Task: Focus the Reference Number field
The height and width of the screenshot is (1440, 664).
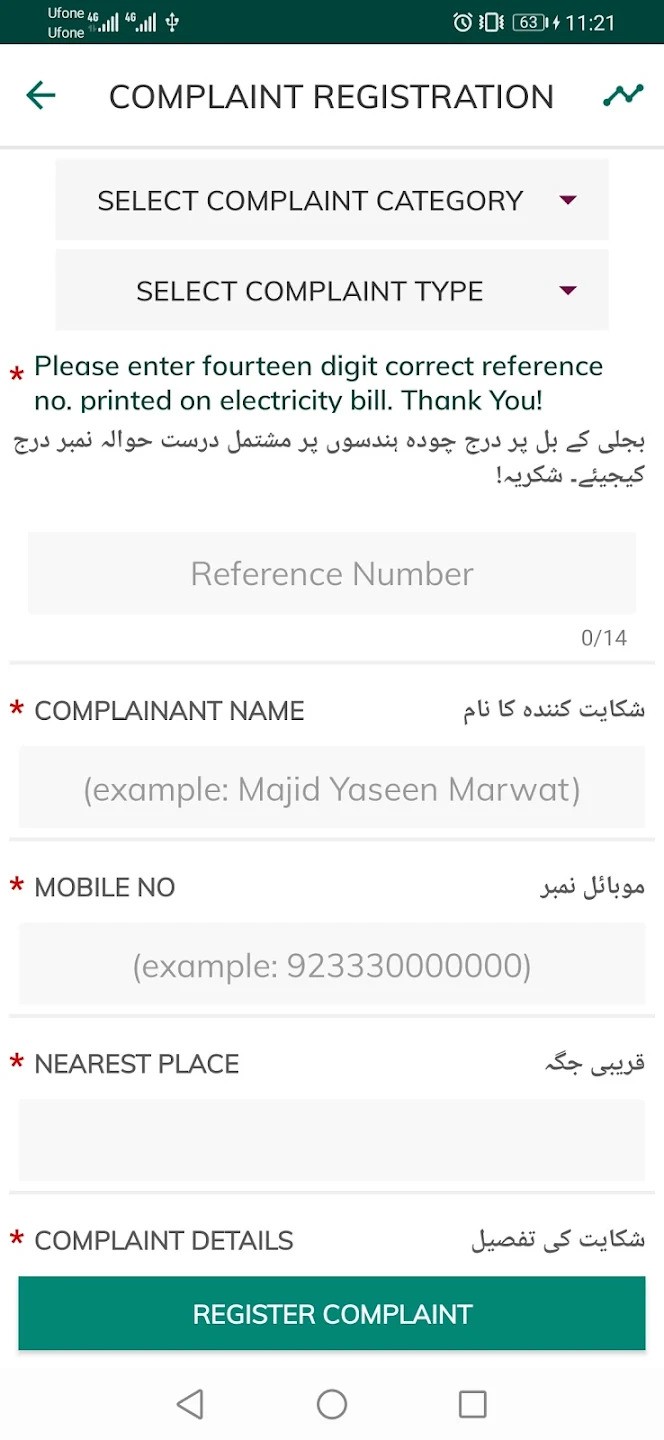Action: pos(332,574)
